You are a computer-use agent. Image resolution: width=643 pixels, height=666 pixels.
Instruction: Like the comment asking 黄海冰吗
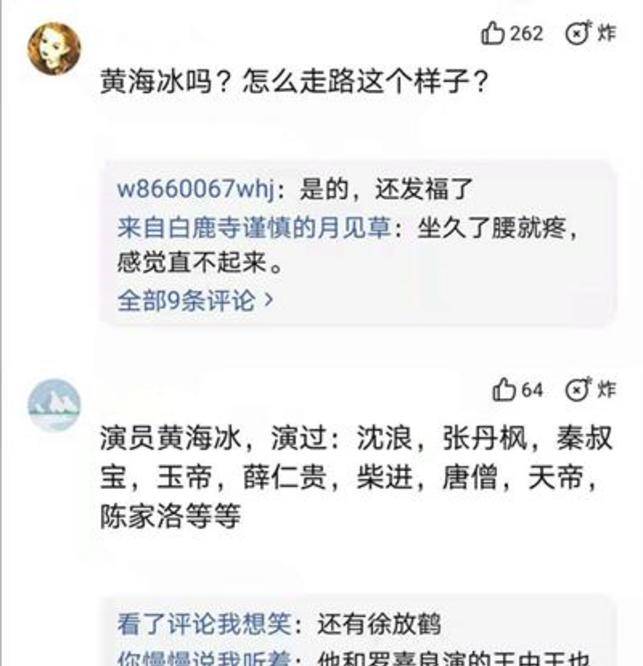[x=494, y=33]
